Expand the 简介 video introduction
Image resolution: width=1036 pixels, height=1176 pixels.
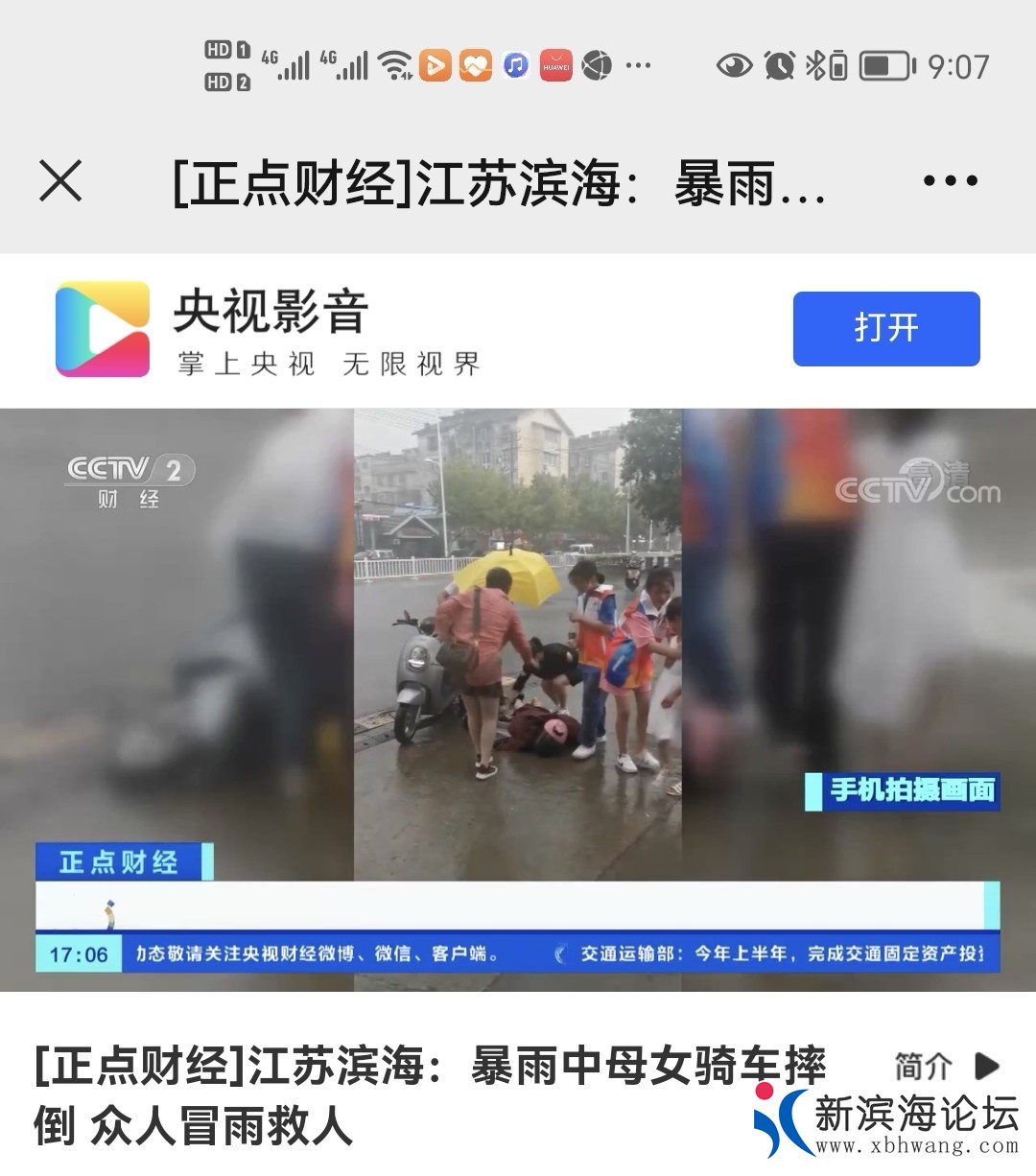coord(946,1066)
